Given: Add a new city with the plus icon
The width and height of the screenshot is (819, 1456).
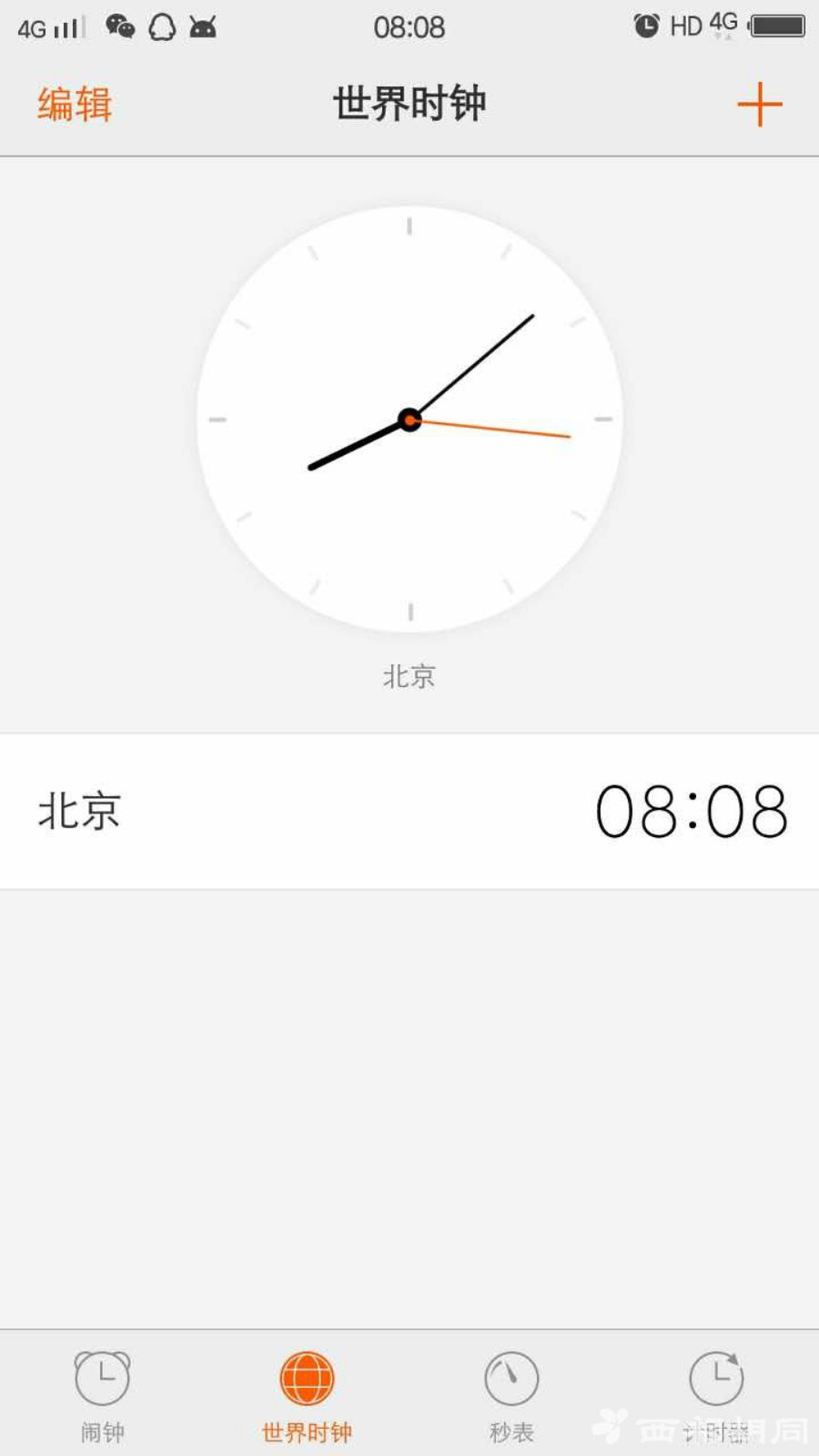Looking at the screenshot, I should [x=760, y=105].
